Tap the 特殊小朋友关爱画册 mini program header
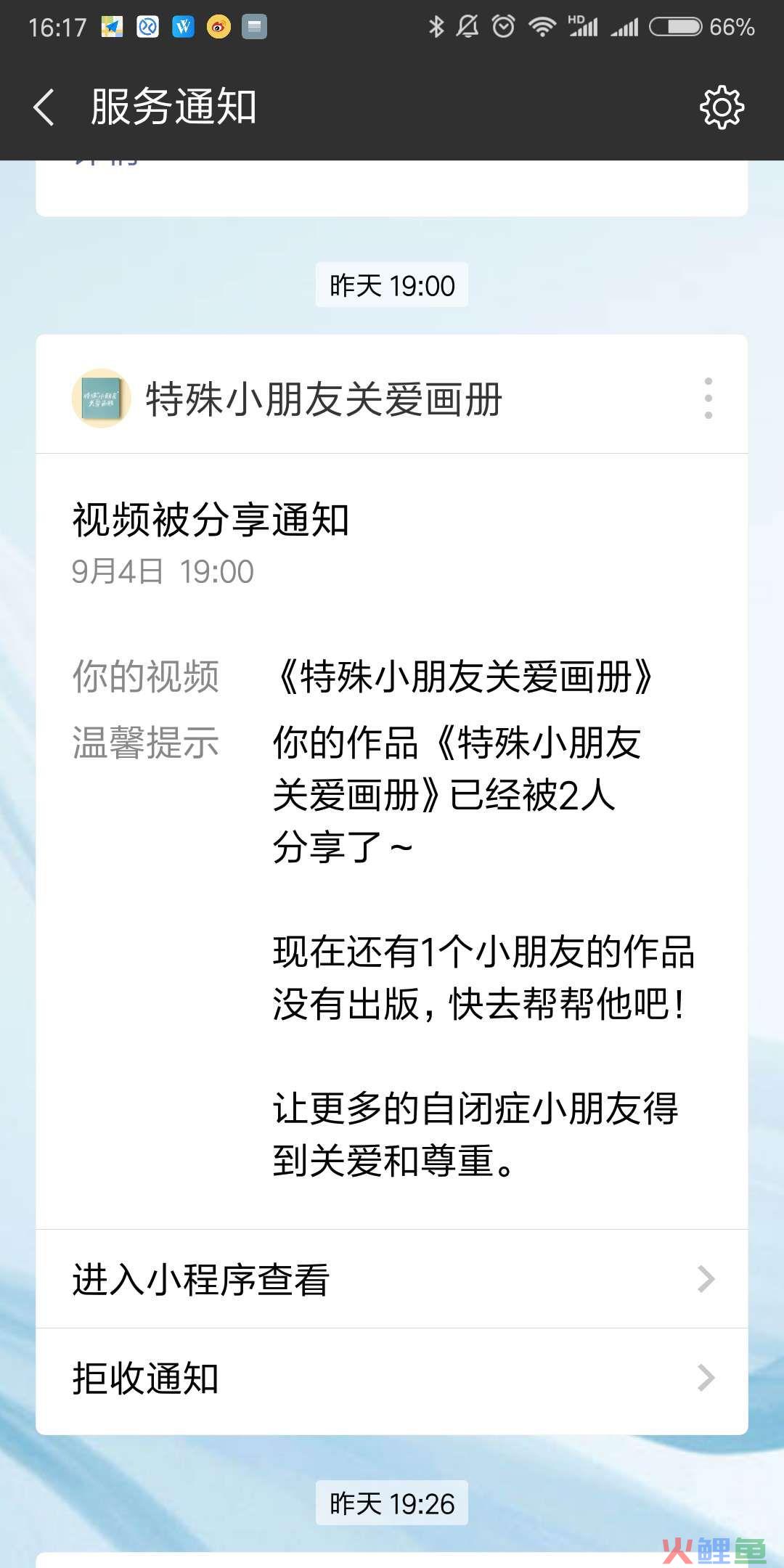 tap(323, 398)
